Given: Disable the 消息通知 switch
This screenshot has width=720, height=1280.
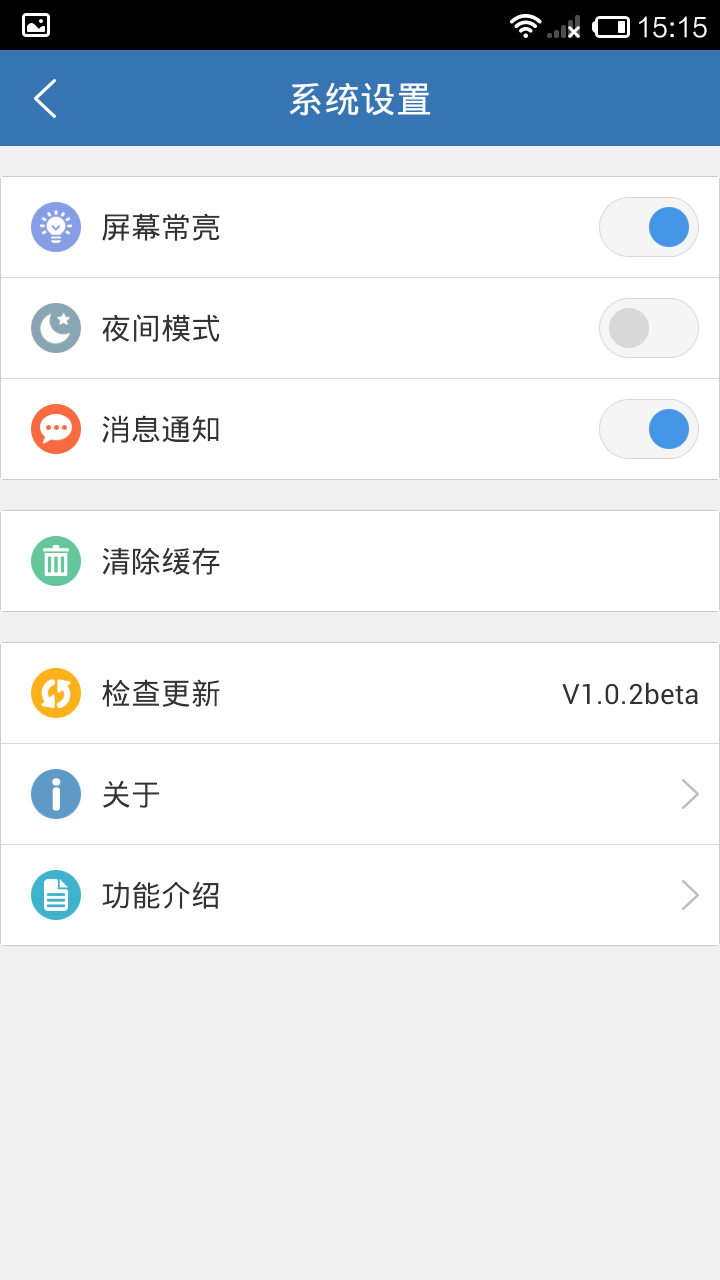Looking at the screenshot, I should click(649, 429).
